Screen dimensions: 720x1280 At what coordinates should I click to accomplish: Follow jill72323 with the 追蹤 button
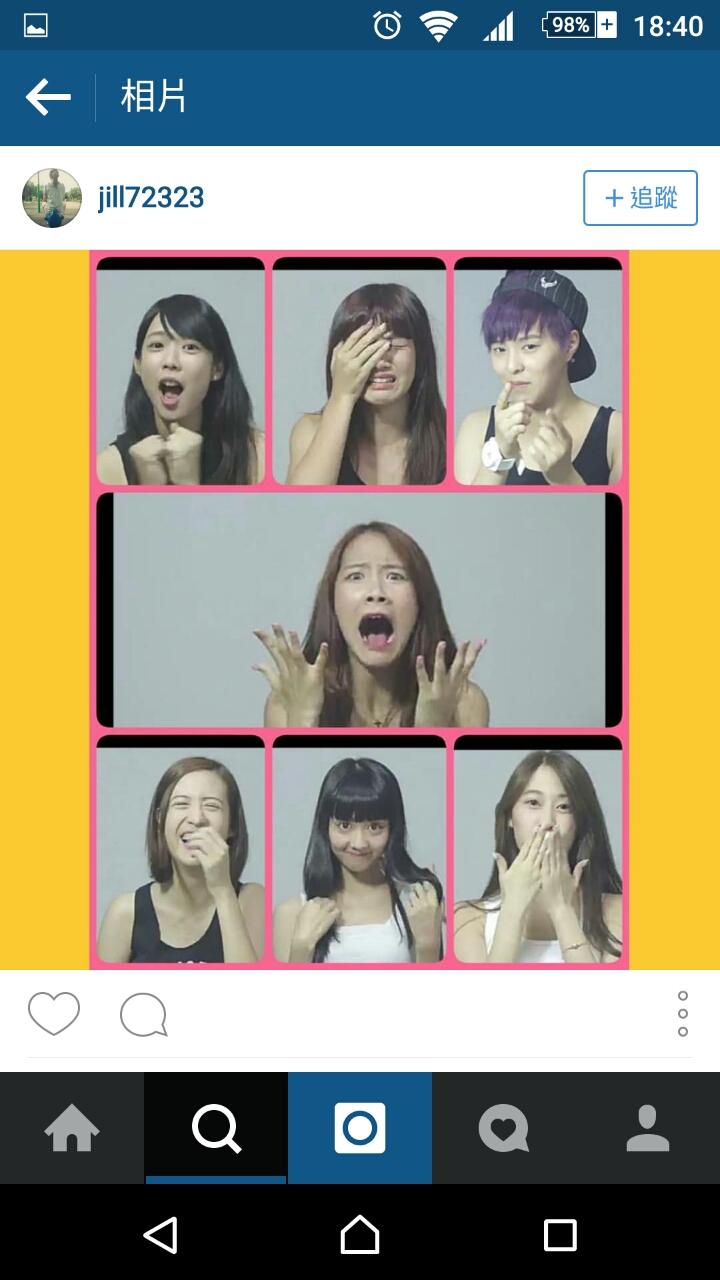click(640, 198)
